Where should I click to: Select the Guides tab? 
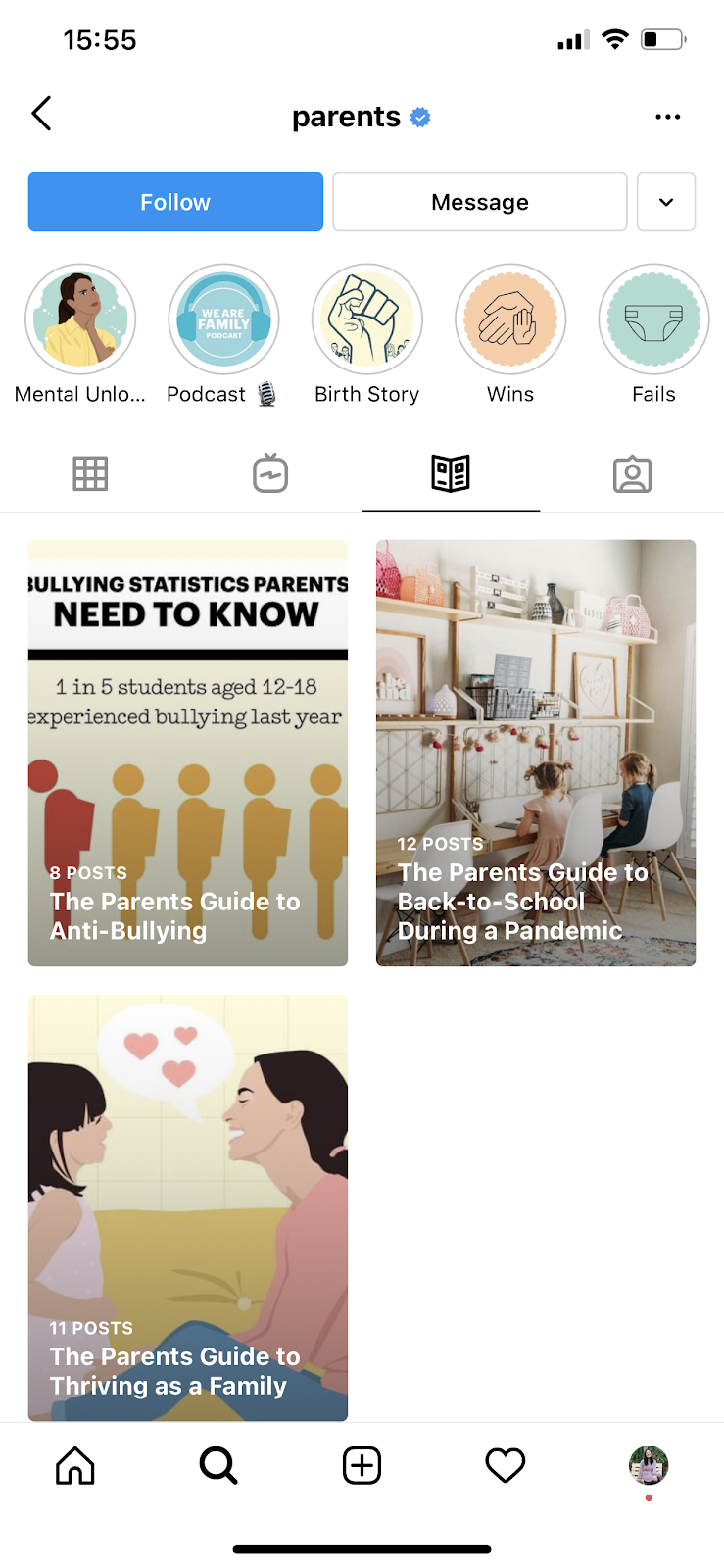(x=451, y=474)
